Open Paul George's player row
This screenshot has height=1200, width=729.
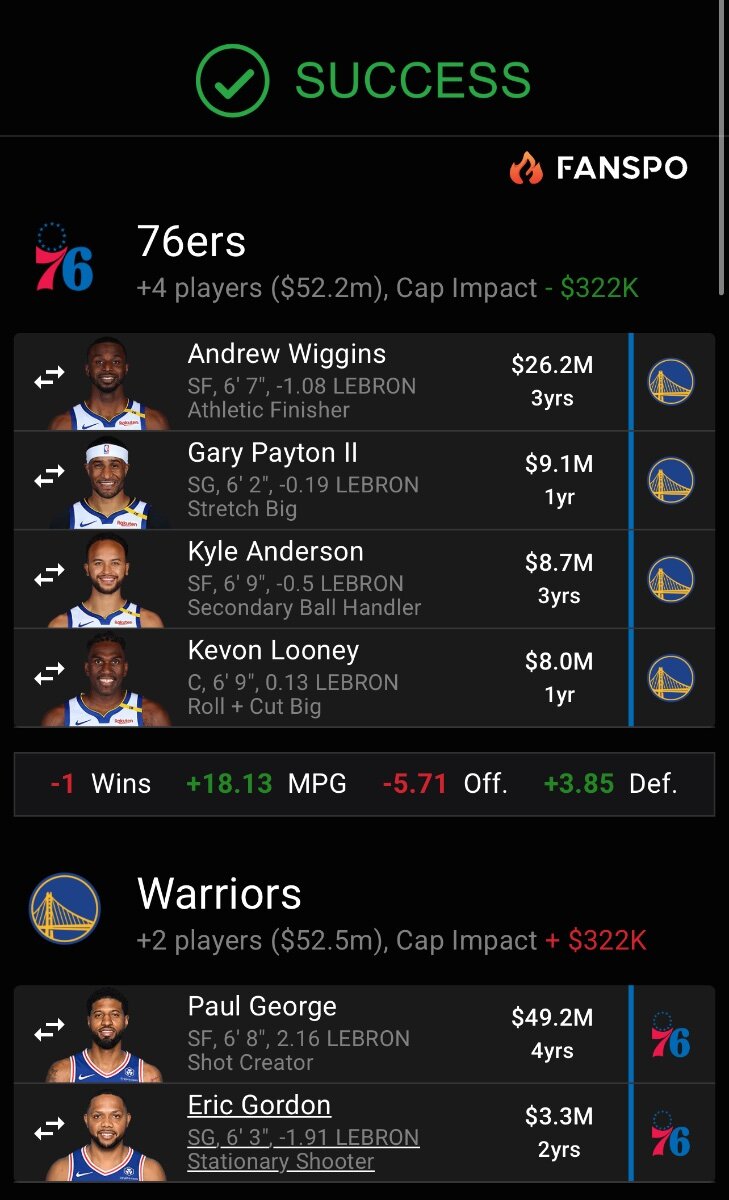coord(364,1034)
